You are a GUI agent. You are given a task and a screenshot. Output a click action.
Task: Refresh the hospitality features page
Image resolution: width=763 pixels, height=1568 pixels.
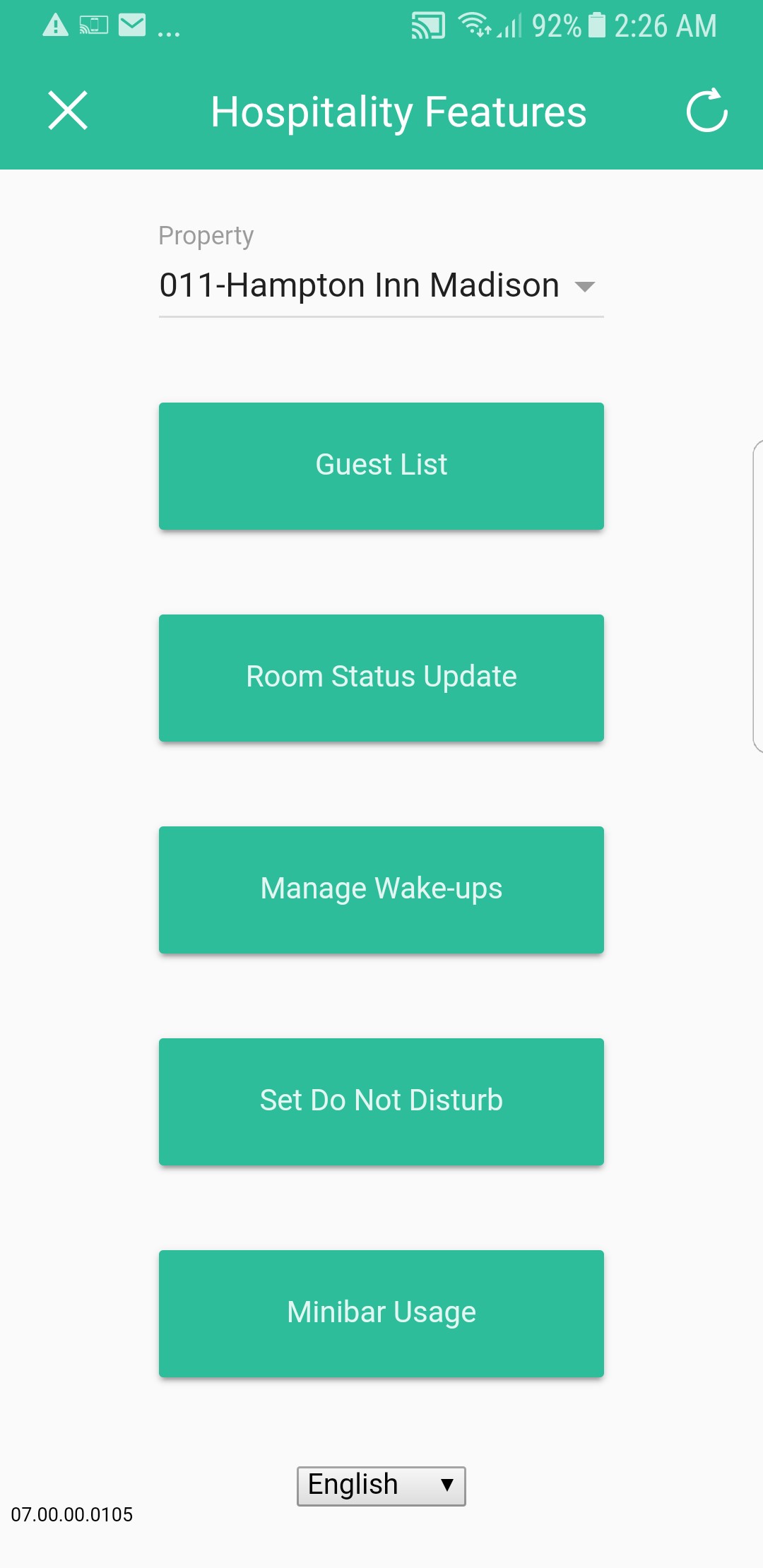706,111
